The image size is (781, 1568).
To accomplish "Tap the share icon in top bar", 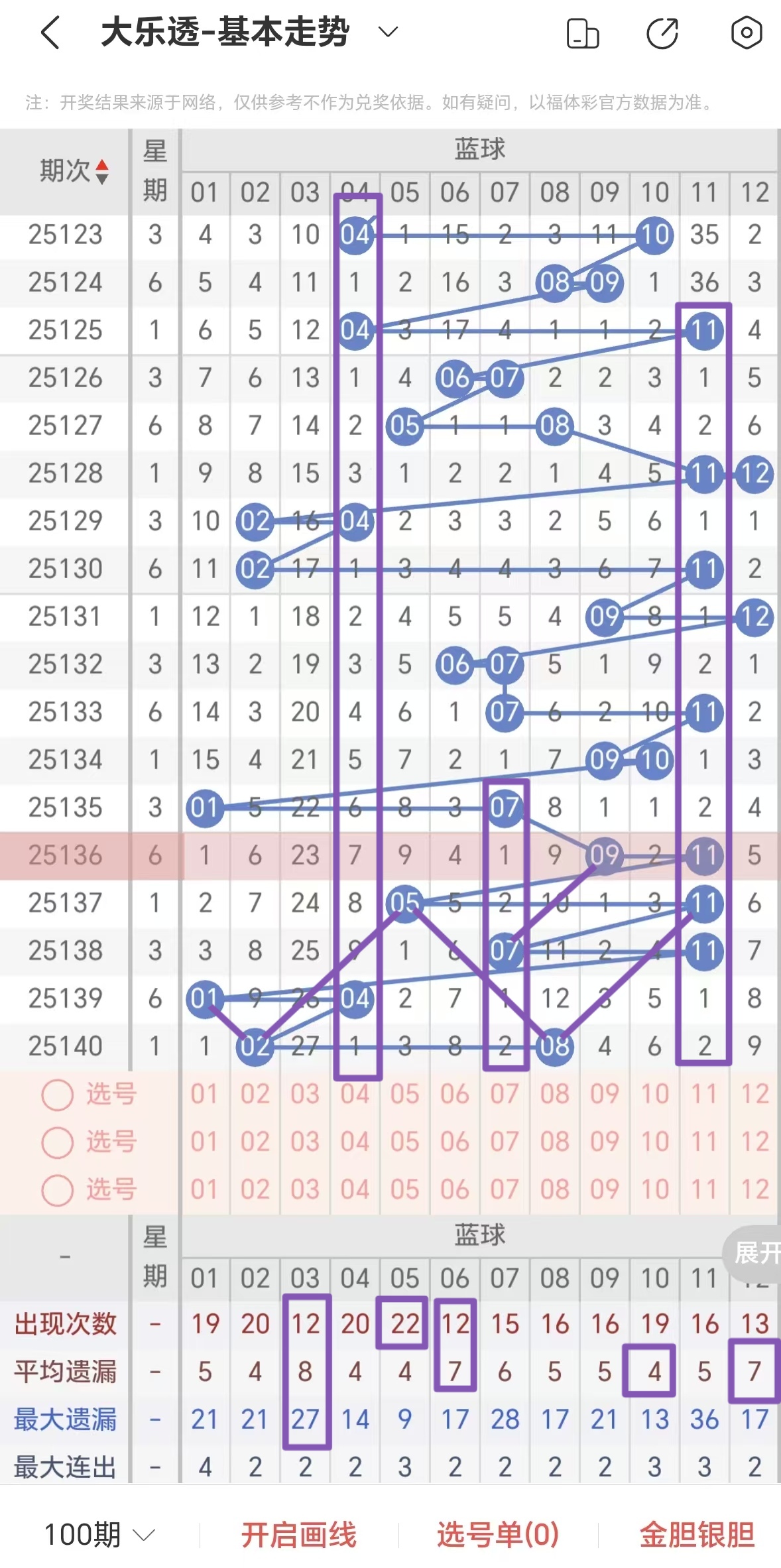I will click(x=663, y=32).
